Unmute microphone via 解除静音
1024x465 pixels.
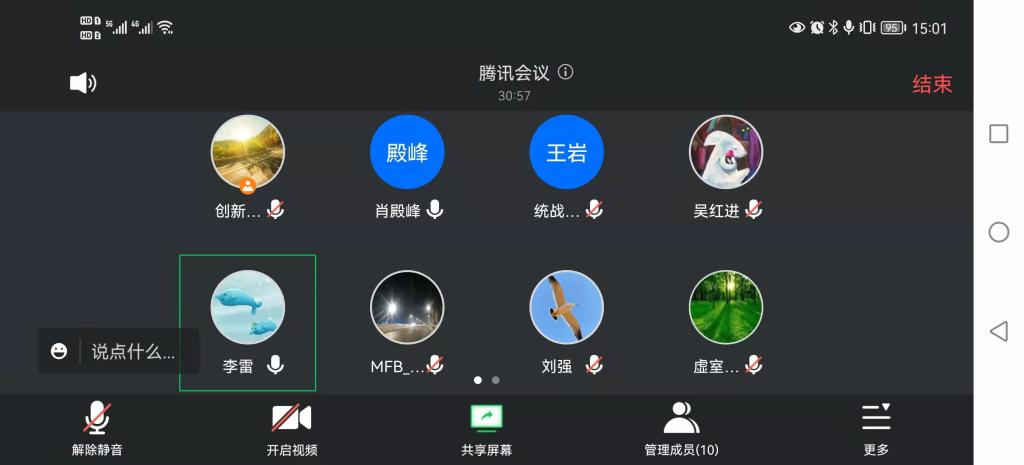[x=97, y=429]
